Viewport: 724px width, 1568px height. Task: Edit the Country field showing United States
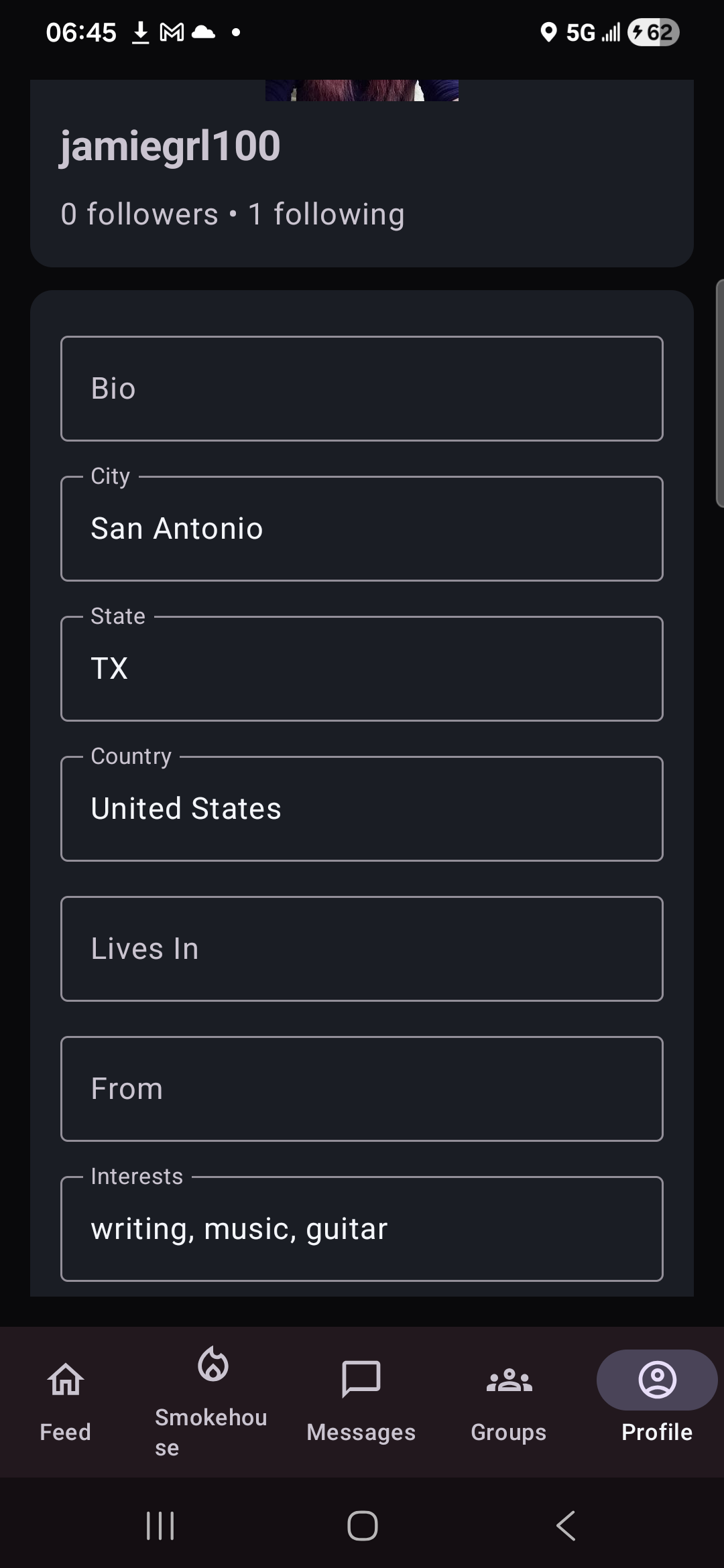pyautogui.click(x=362, y=809)
